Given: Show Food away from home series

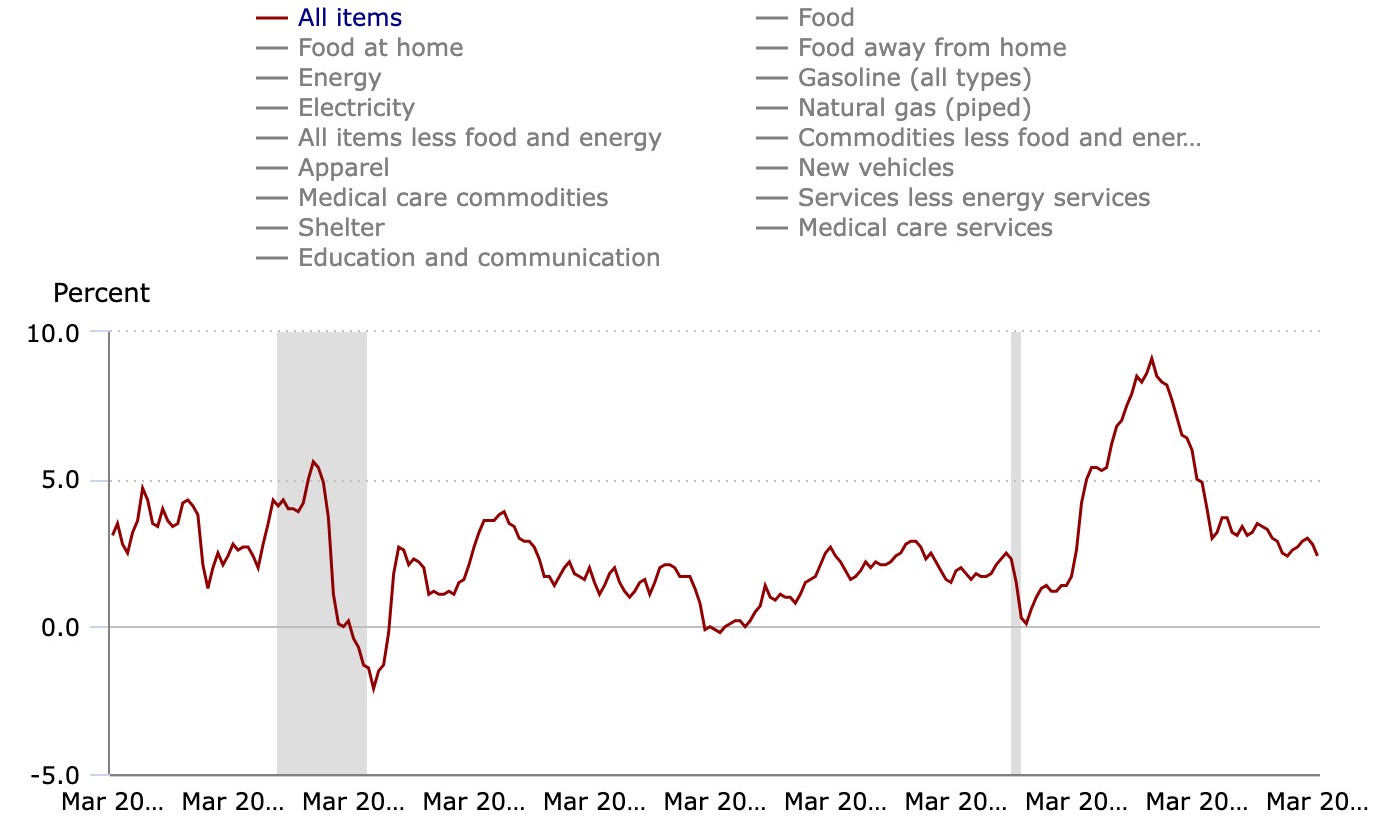Looking at the screenshot, I should click(931, 48).
